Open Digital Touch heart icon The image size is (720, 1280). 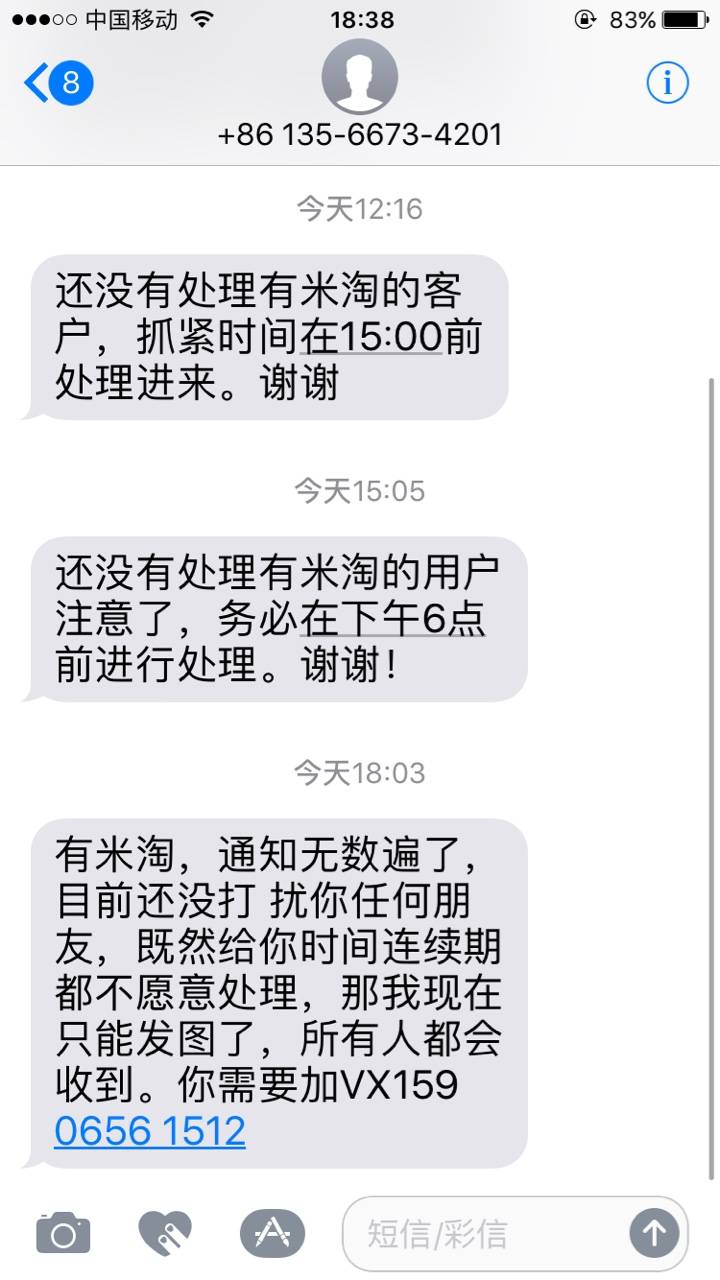[x=165, y=1232]
